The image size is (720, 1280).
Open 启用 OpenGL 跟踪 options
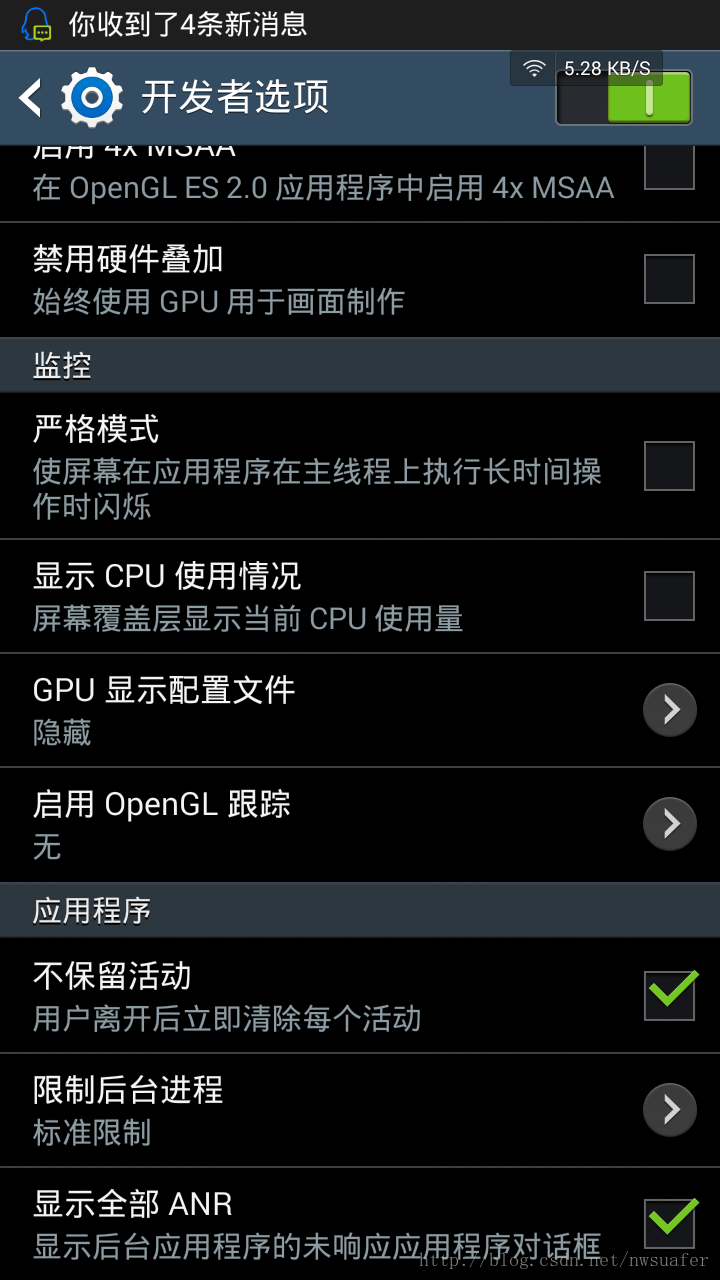[360, 825]
